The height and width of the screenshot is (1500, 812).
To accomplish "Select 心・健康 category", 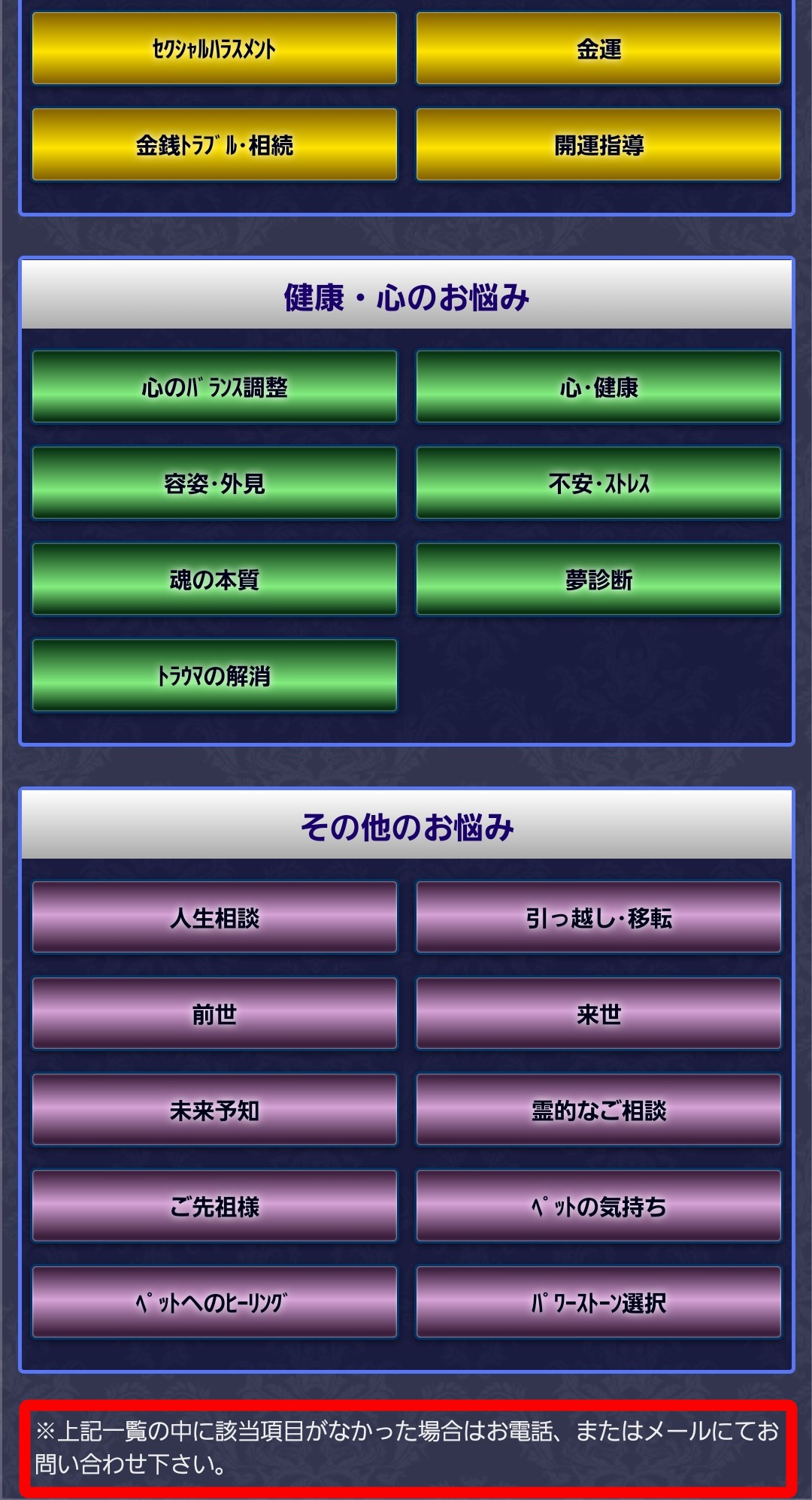I will (x=598, y=386).
